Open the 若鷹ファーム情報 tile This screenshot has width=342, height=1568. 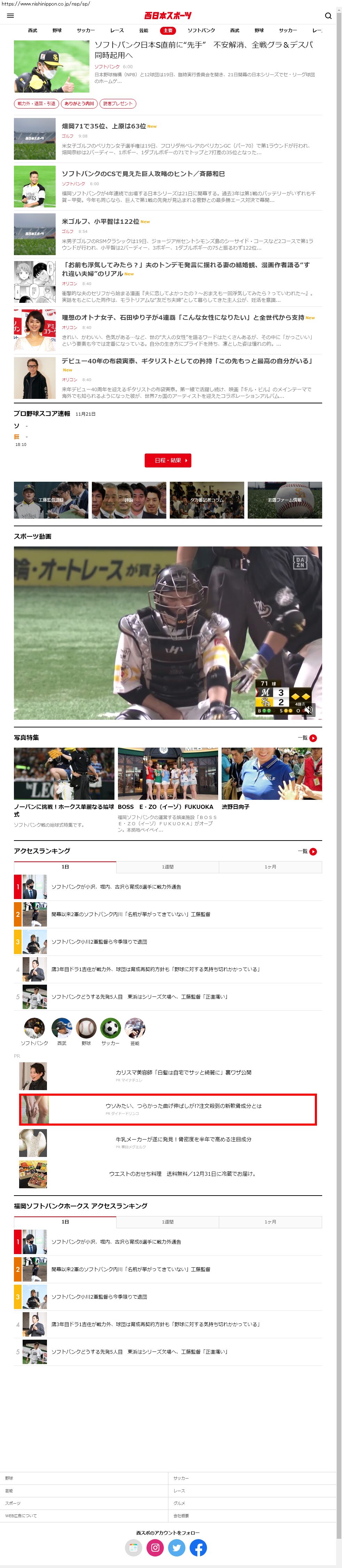[285, 500]
